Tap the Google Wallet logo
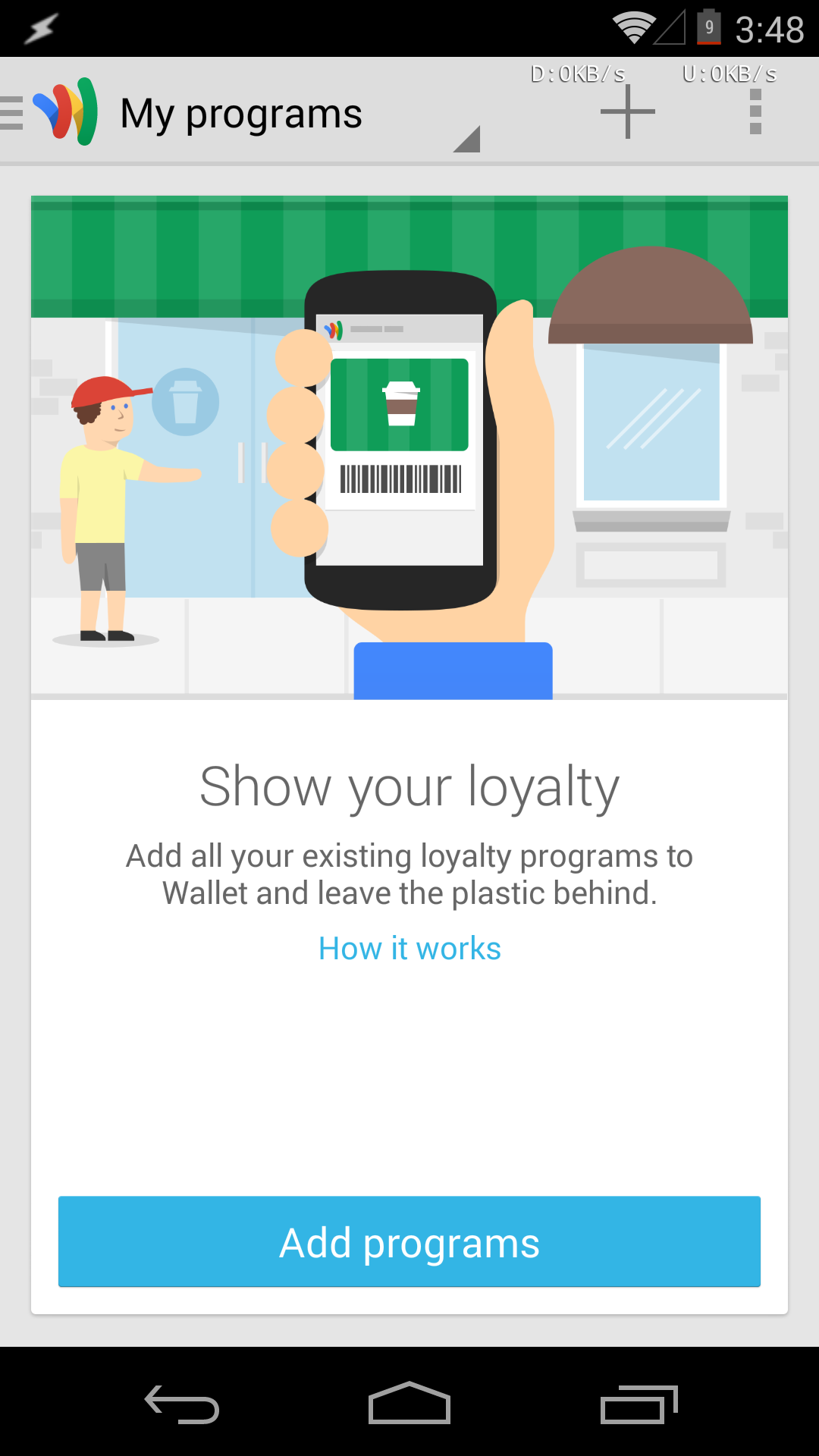 (x=64, y=112)
